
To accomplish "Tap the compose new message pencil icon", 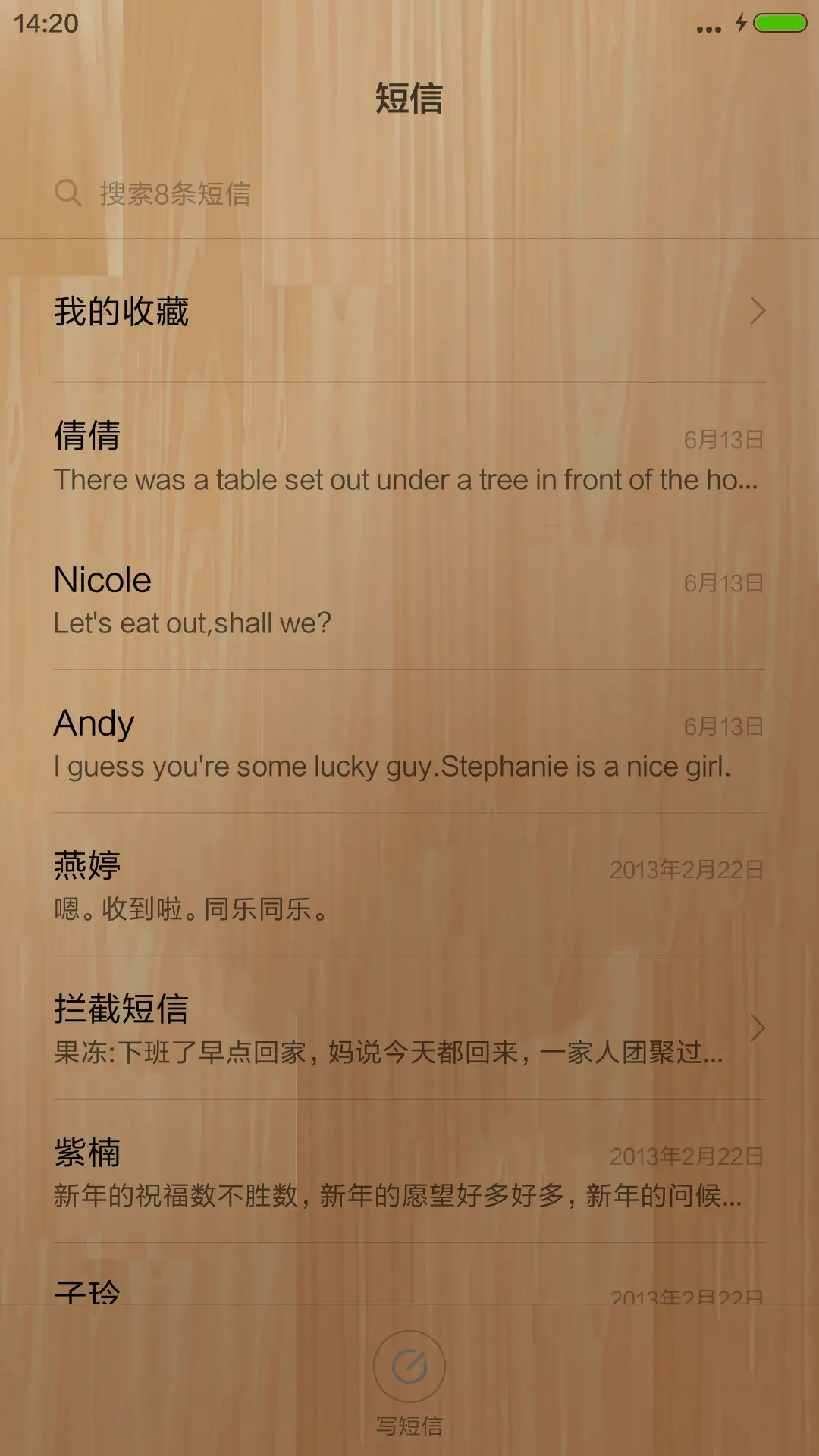I will pos(409,1363).
